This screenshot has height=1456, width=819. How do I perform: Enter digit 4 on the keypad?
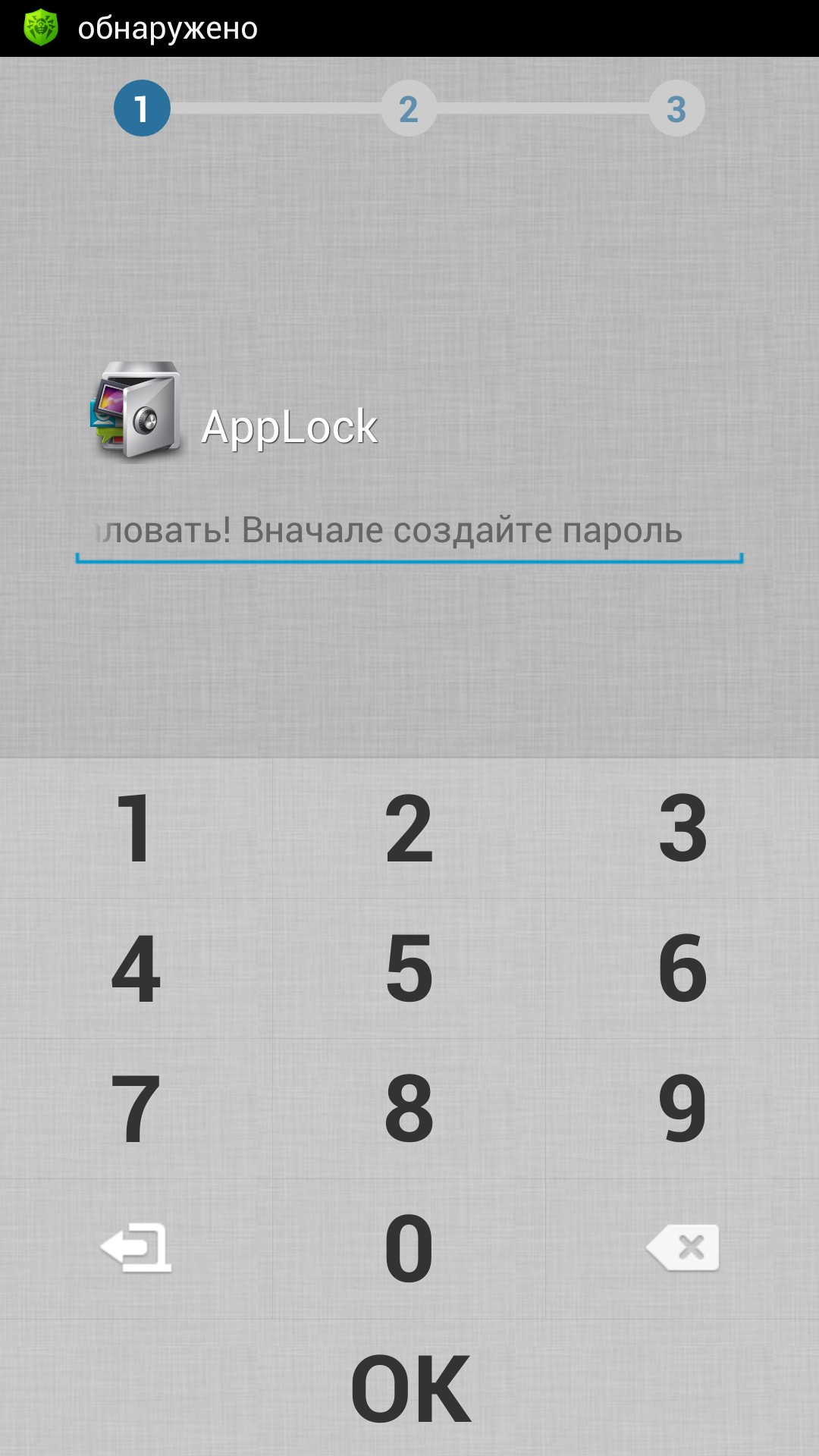click(136, 968)
